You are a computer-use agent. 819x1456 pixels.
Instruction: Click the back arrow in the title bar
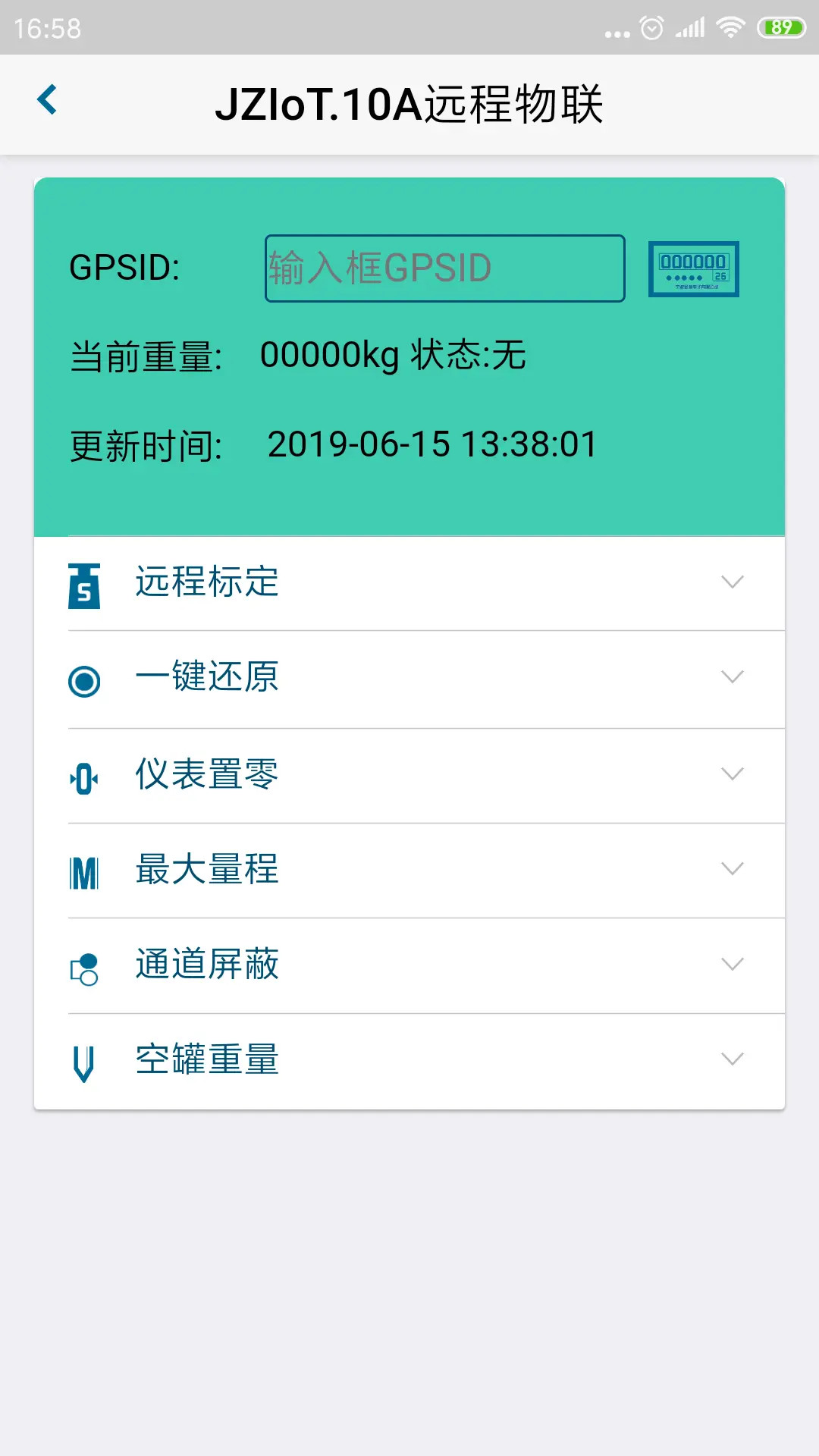point(48,99)
